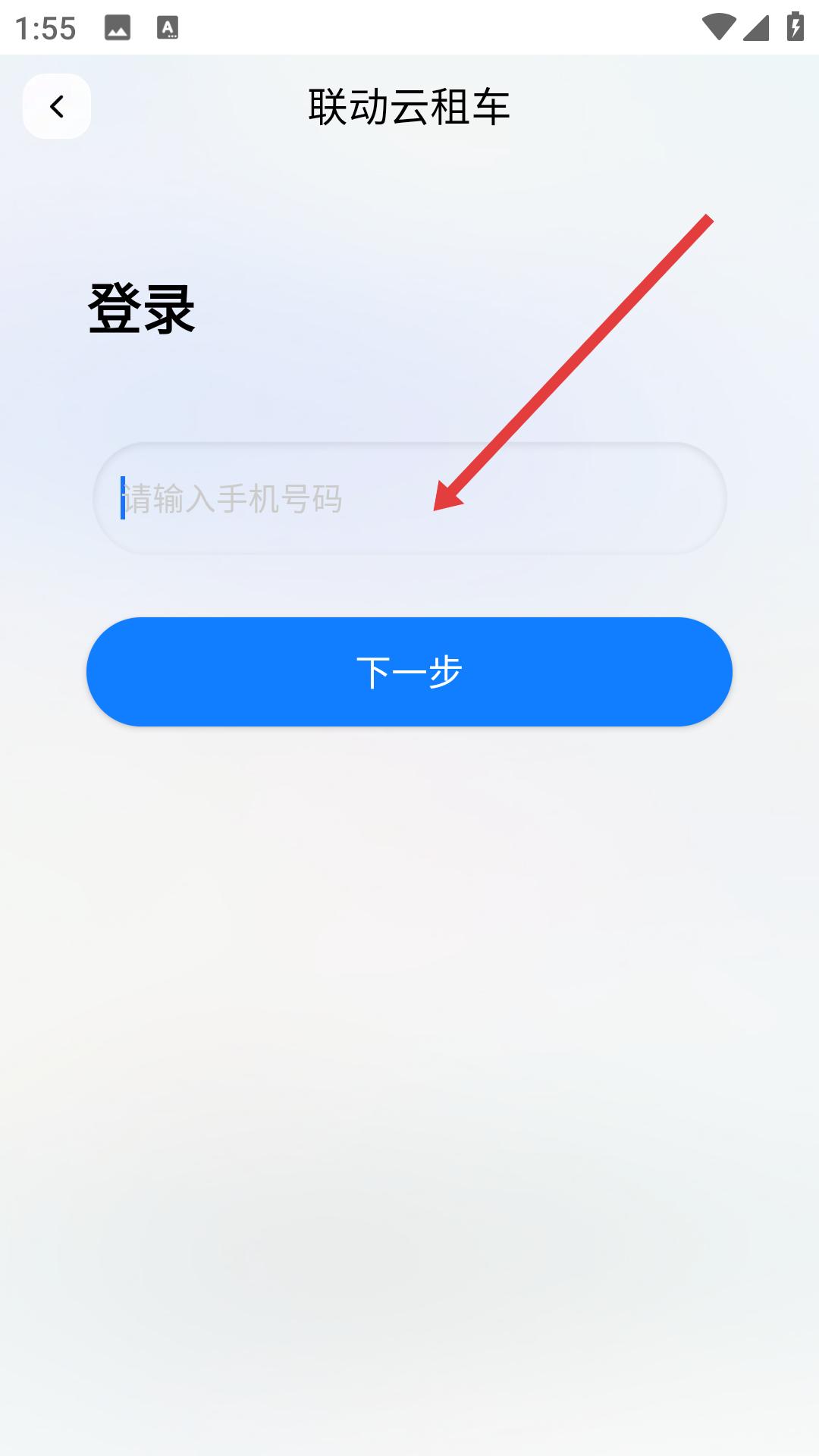
Task: Go back using the top-left arrow
Action: point(57,106)
